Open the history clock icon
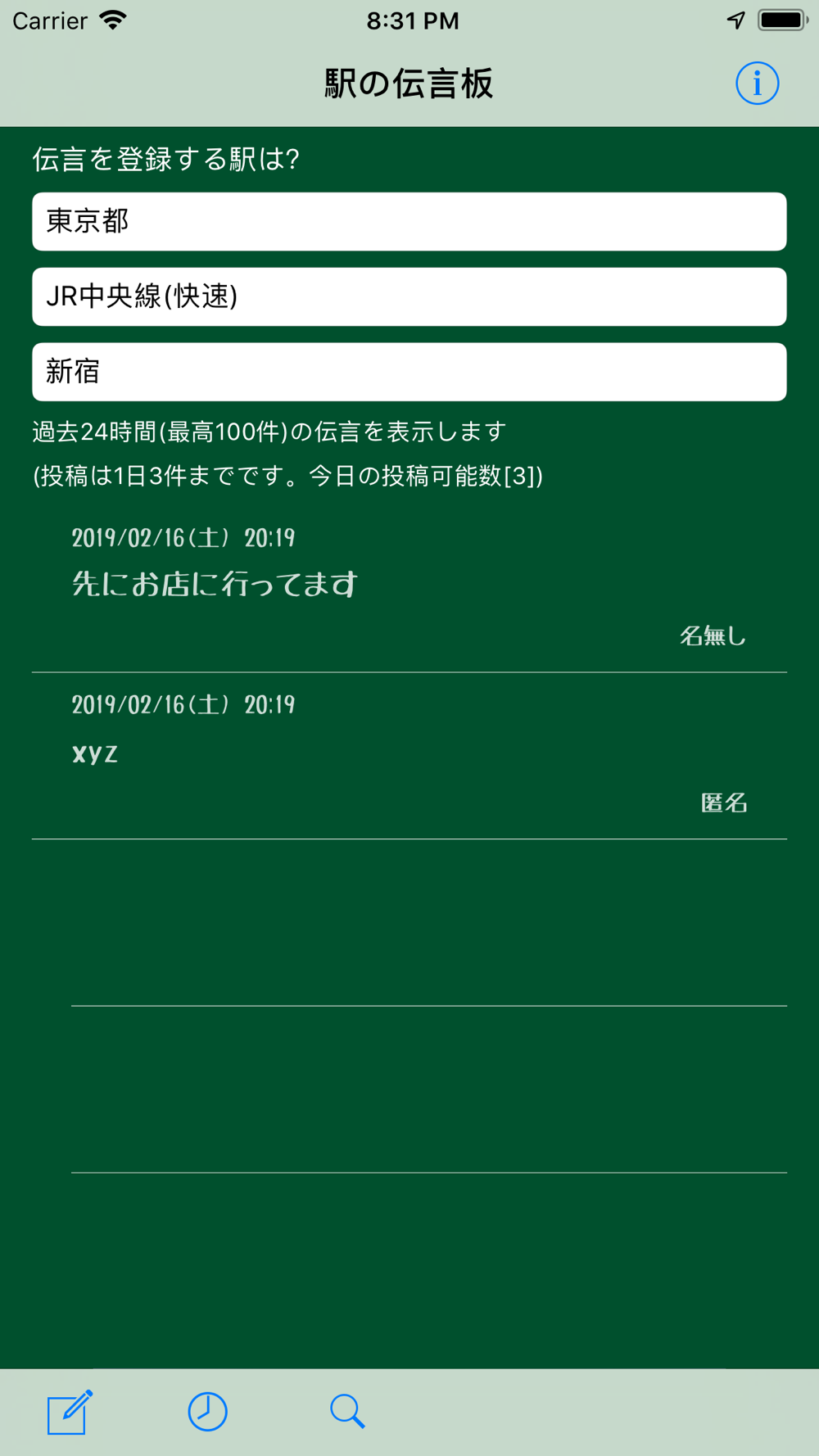 208,1412
